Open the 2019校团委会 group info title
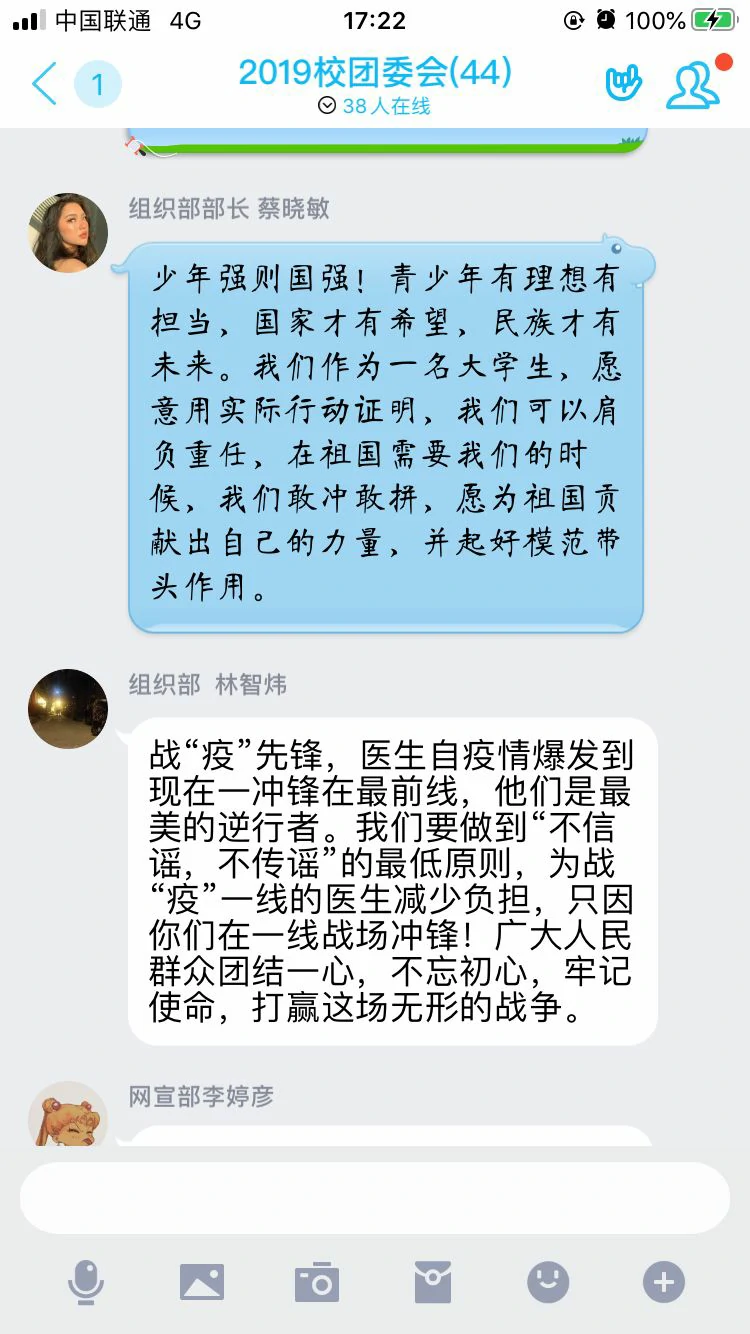This screenshot has height=1334, width=750. [375, 73]
